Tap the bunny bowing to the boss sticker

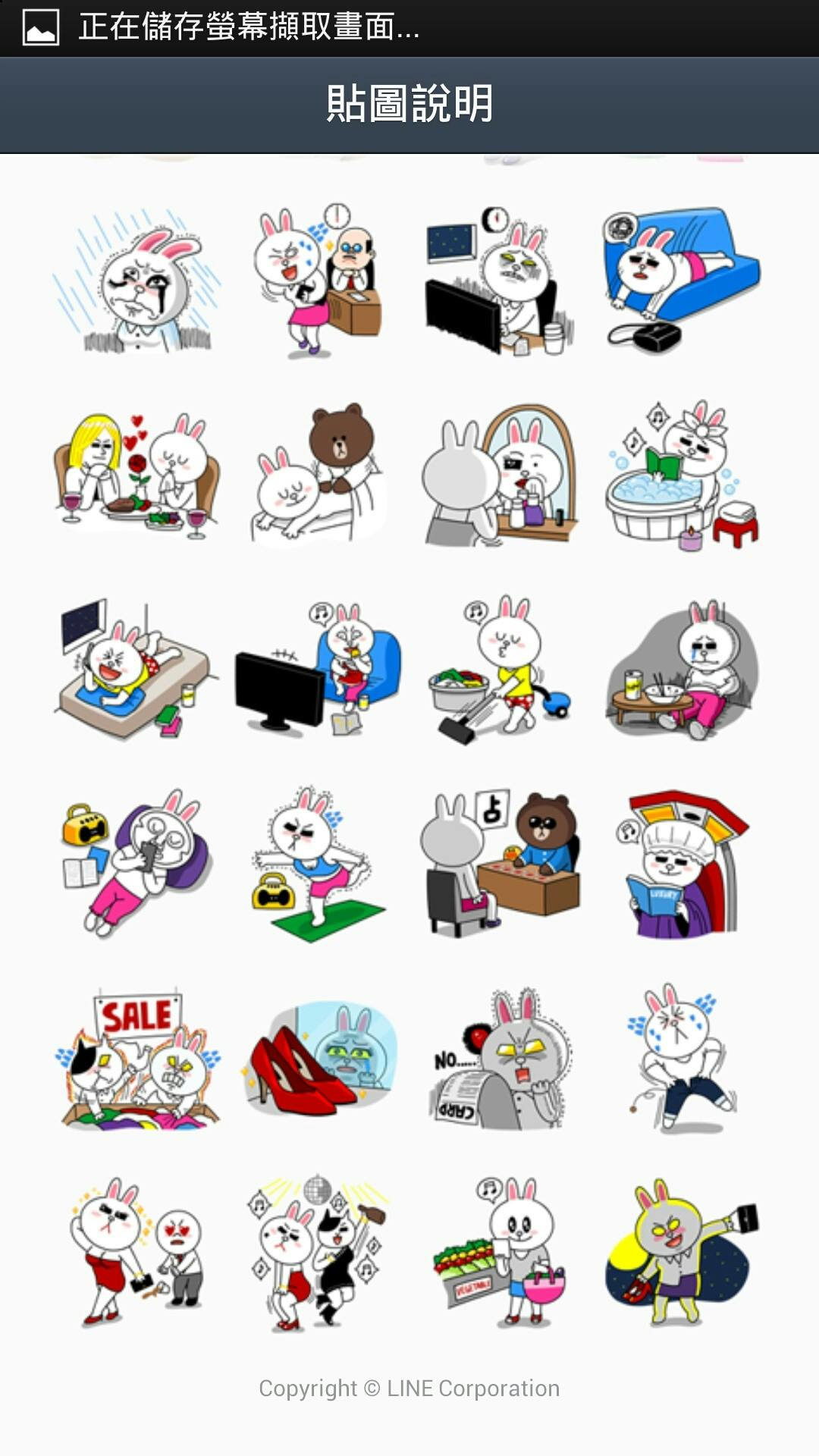click(x=317, y=281)
